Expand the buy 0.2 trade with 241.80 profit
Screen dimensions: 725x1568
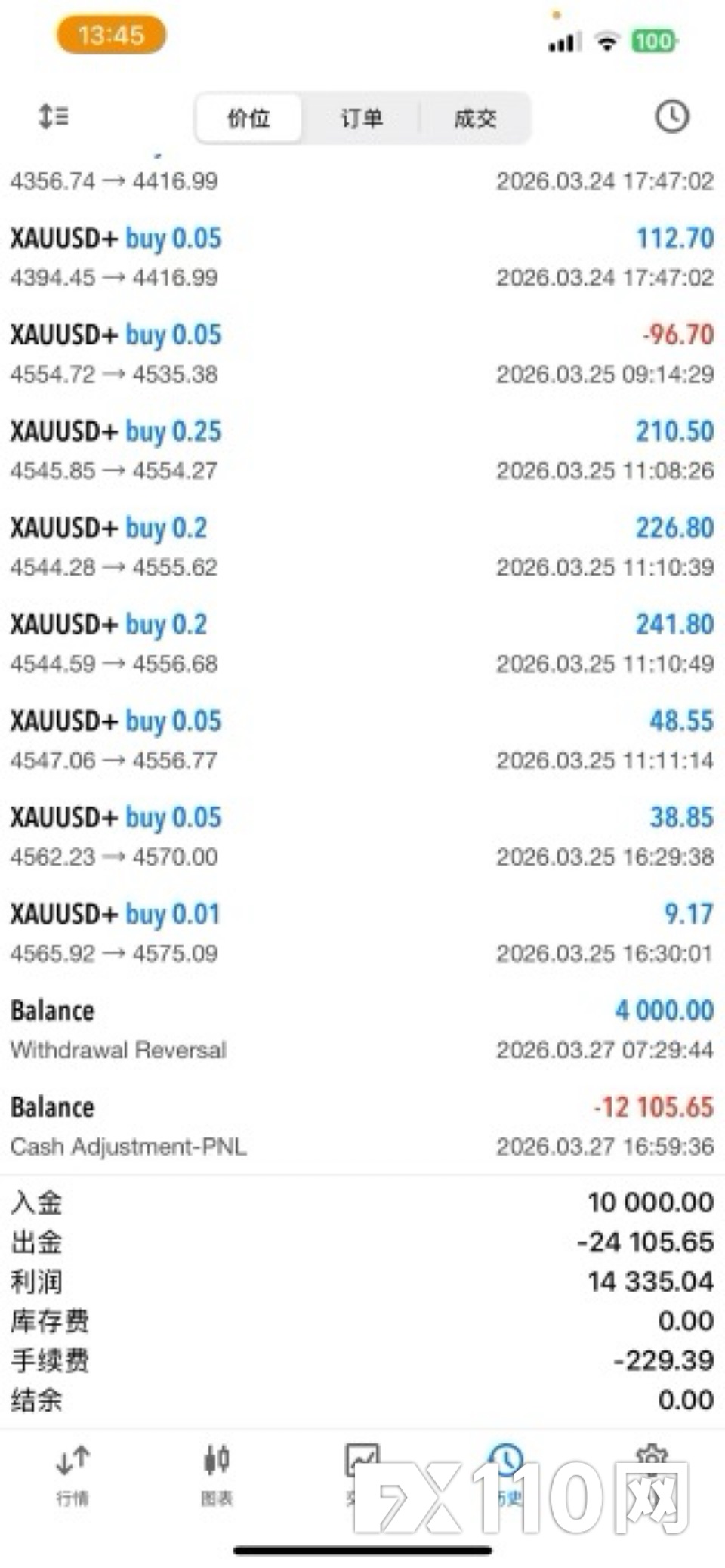pyautogui.click(x=362, y=644)
